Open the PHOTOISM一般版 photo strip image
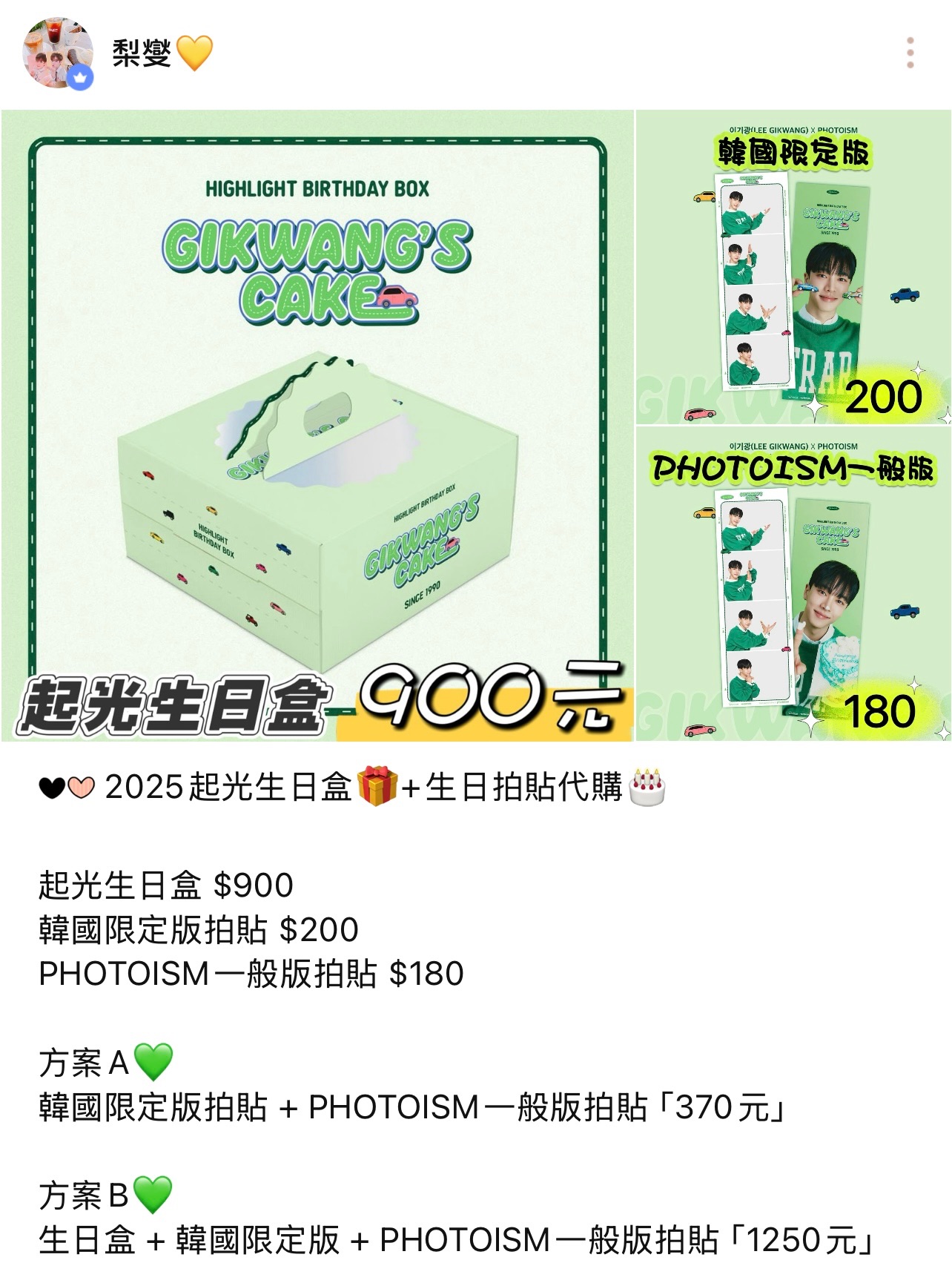Screen dimensions: 952x1283 [x=793, y=584]
